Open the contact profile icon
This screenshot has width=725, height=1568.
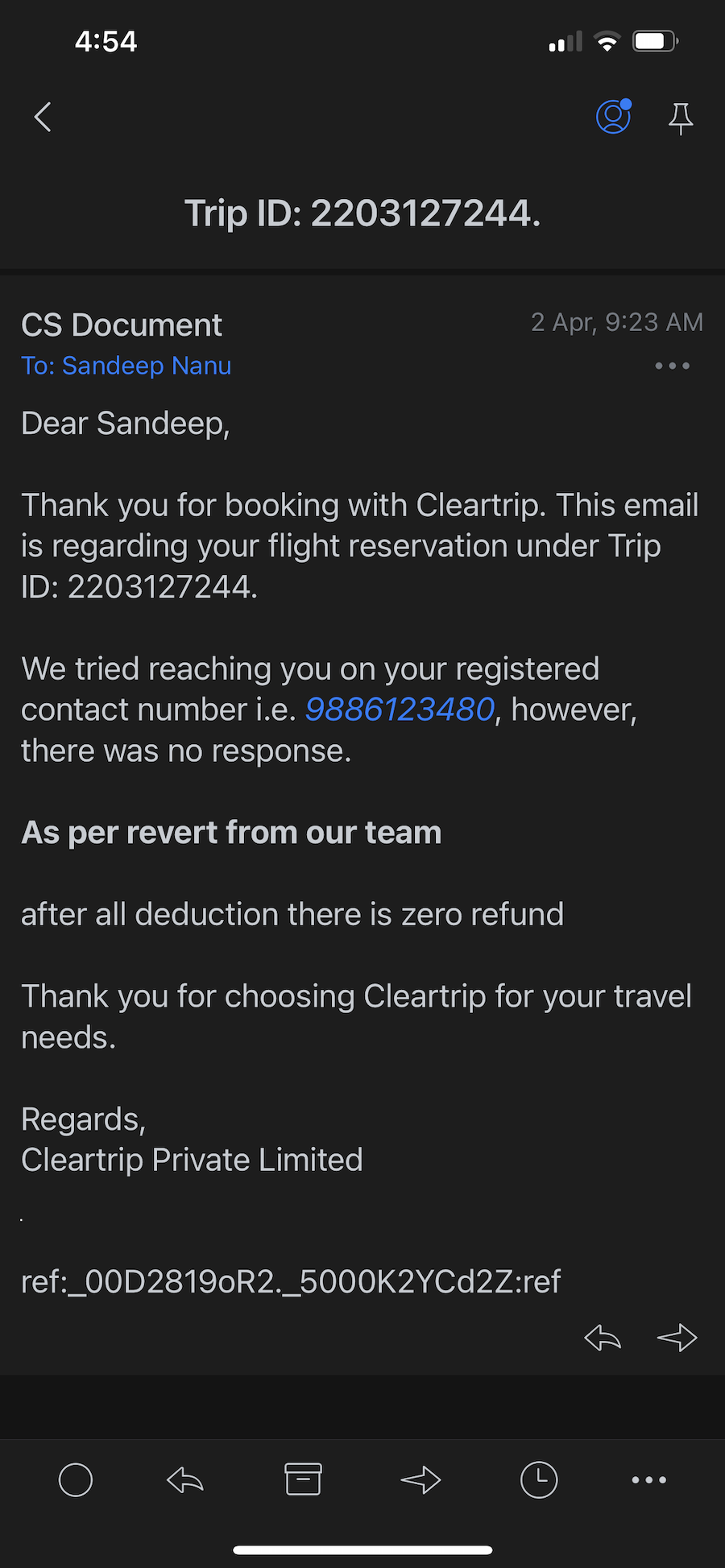tap(613, 116)
